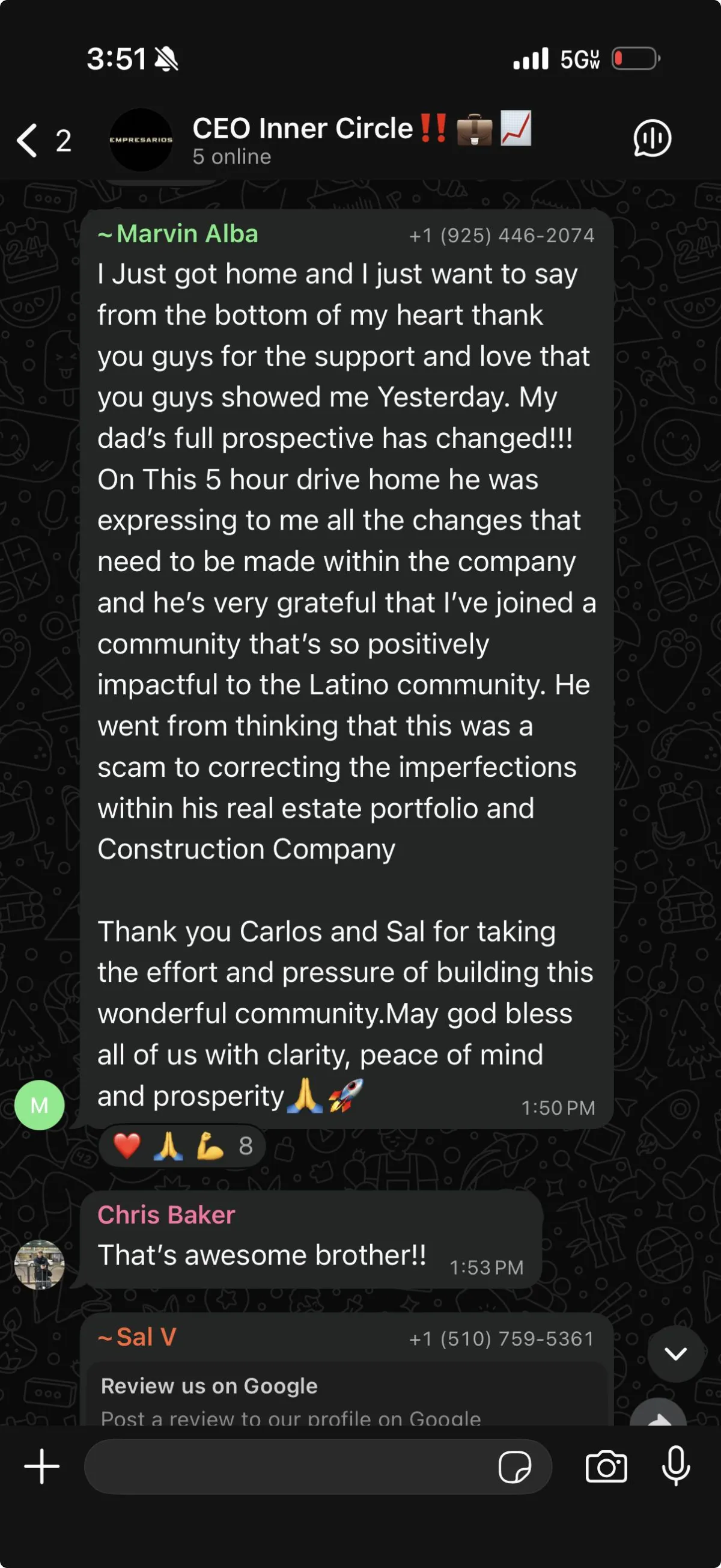
Task: View reactions on Marvin Alba's message
Action: coord(182,1146)
